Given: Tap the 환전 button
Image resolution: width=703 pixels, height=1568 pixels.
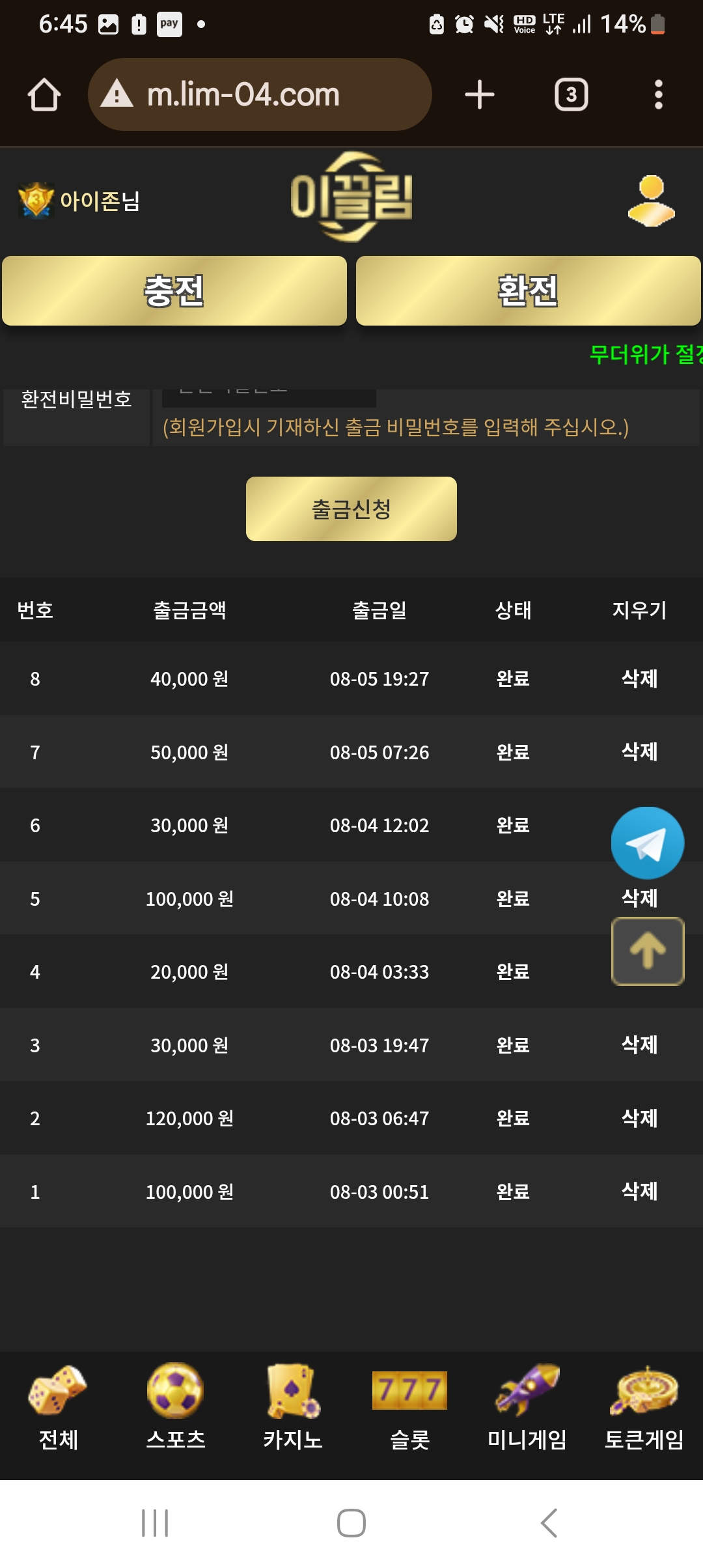Looking at the screenshot, I should click(528, 290).
